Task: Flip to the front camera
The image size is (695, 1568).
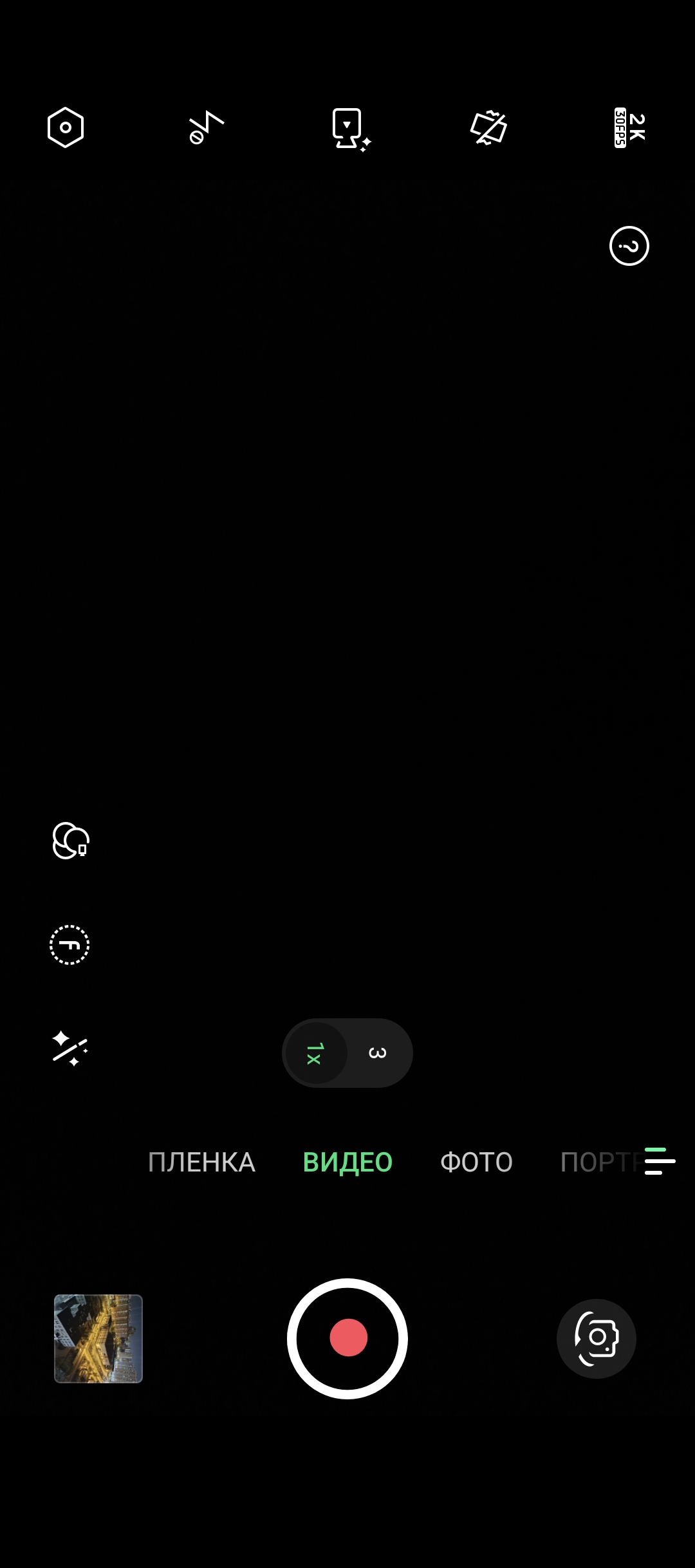Action: coord(597,1339)
